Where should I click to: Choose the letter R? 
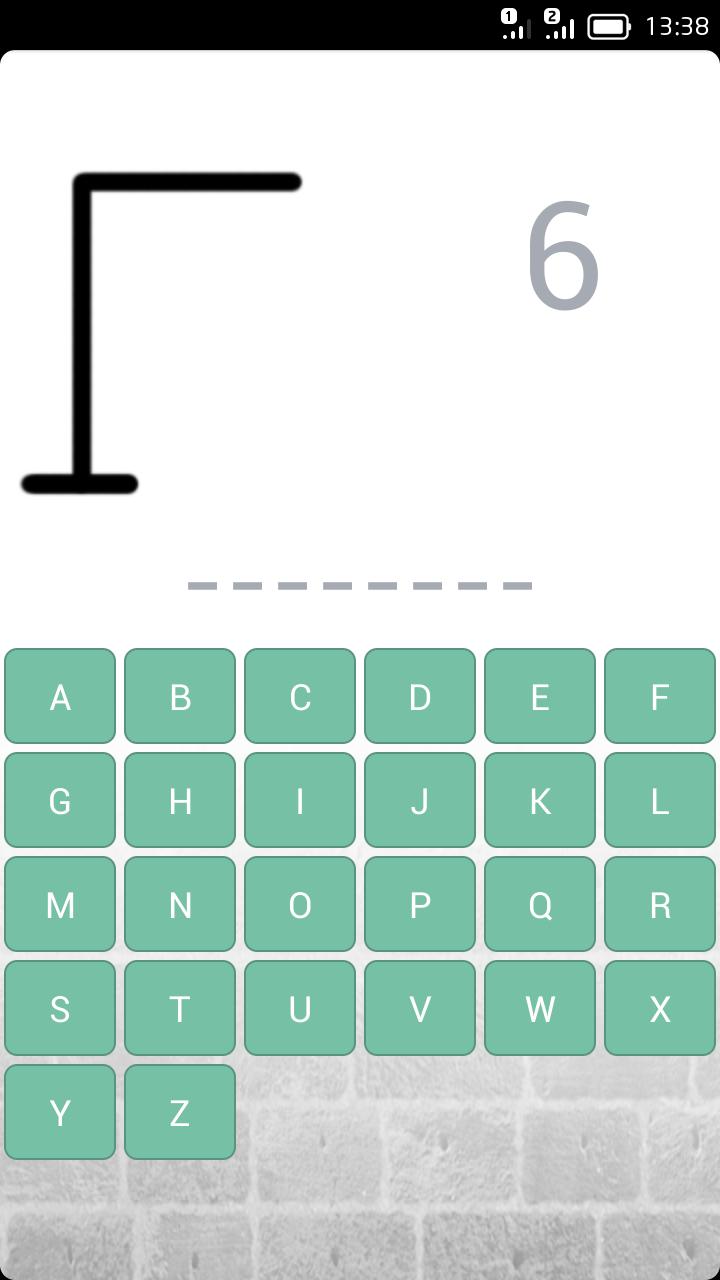pos(659,904)
